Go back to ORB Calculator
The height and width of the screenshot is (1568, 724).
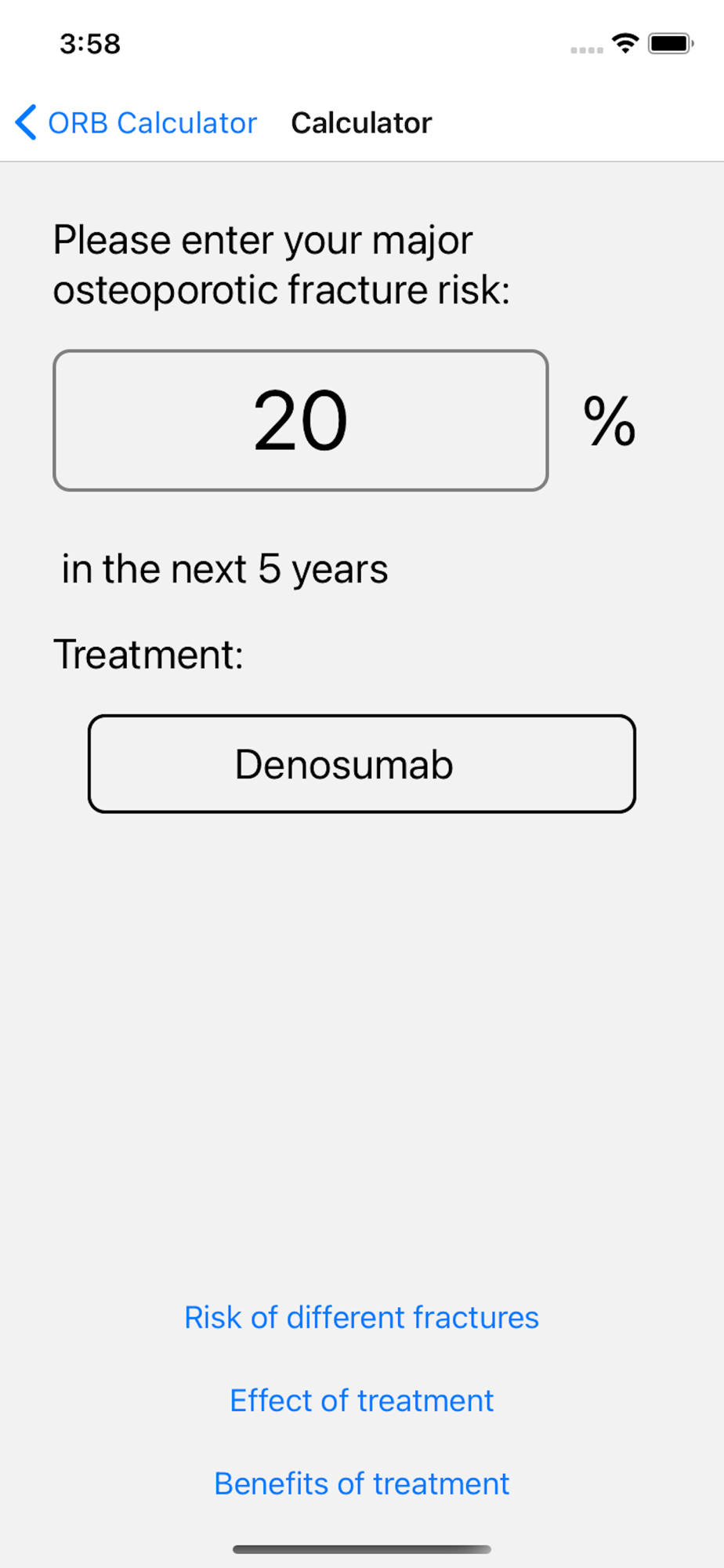pos(136,123)
